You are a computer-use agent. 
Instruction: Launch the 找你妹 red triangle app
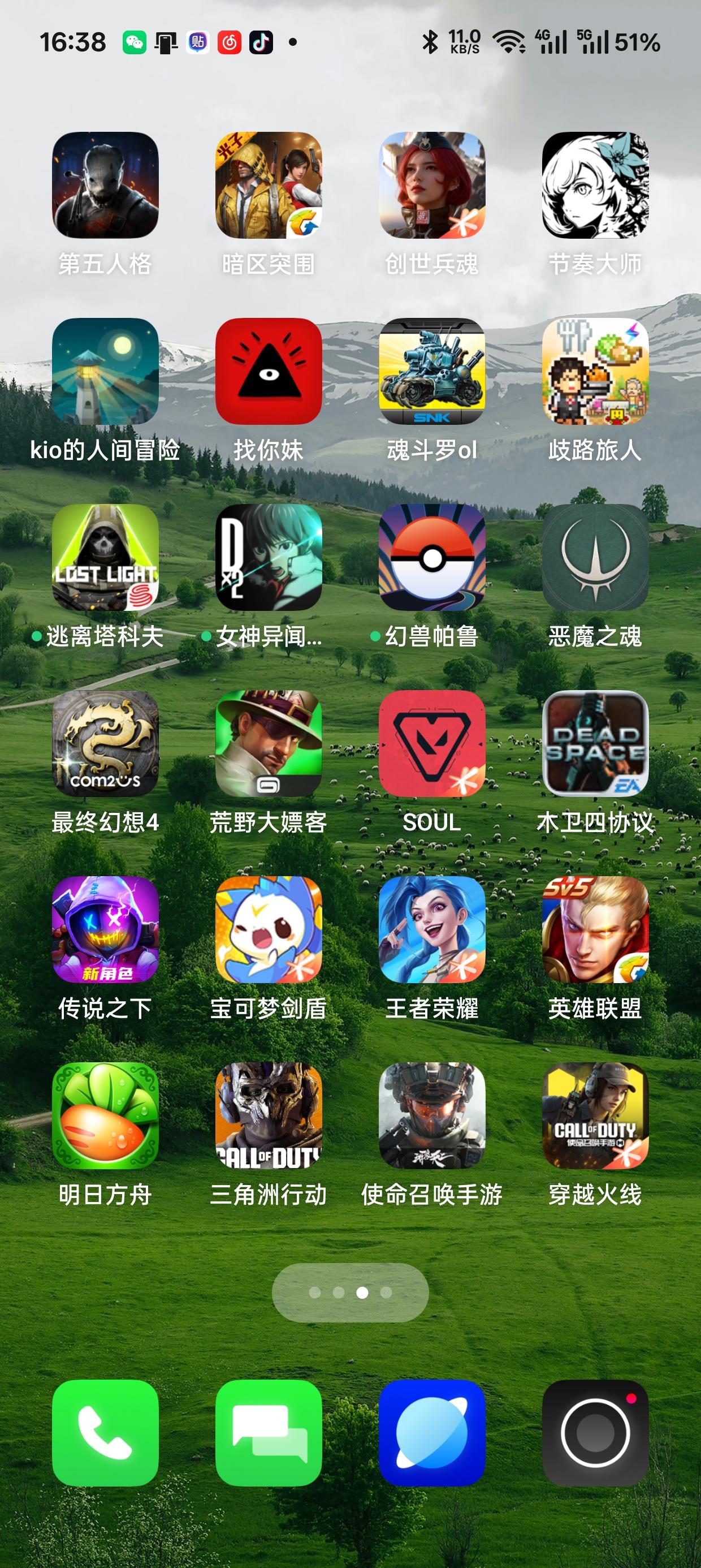268,376
